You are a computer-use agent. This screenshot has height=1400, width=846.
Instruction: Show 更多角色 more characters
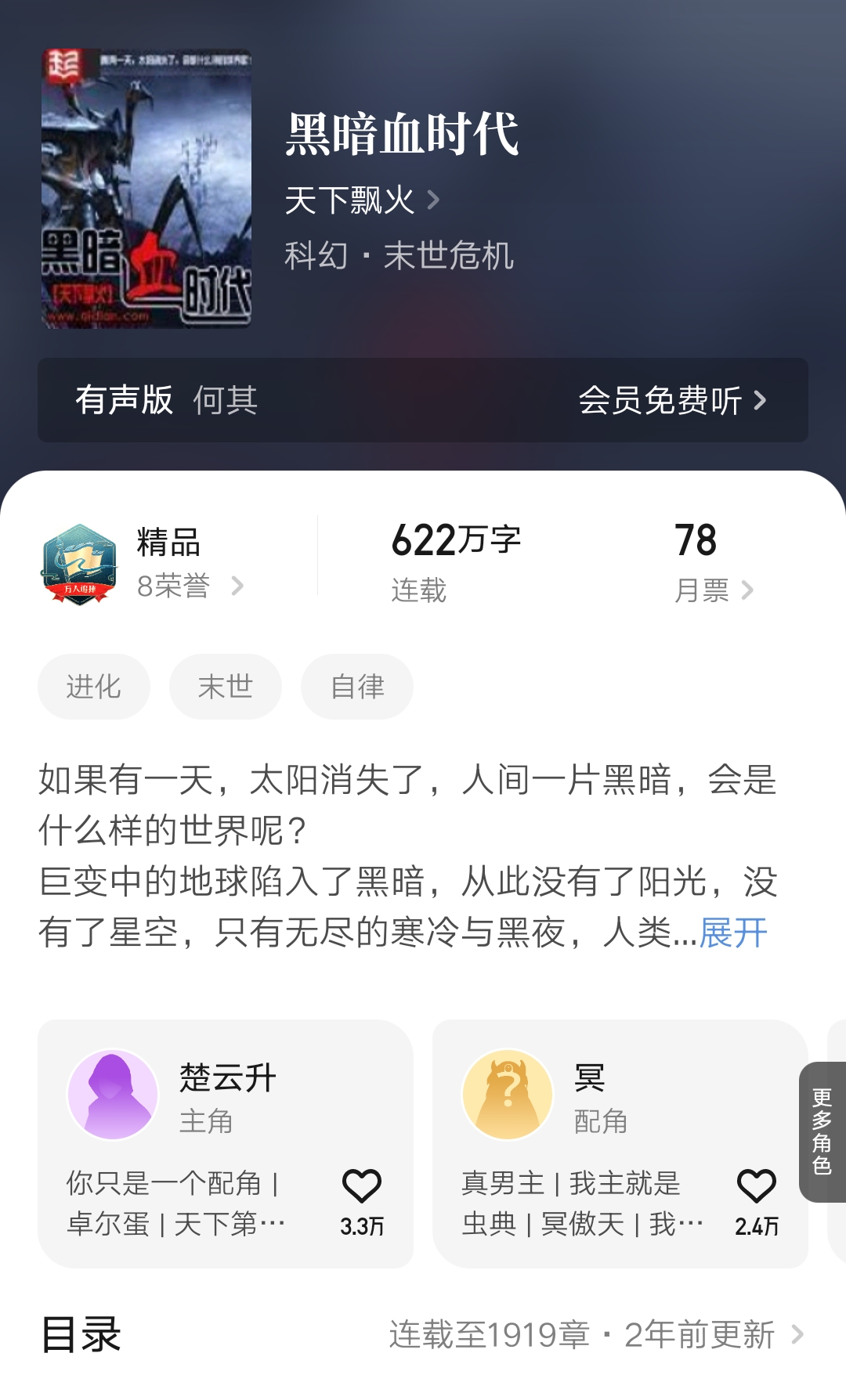822,1131
